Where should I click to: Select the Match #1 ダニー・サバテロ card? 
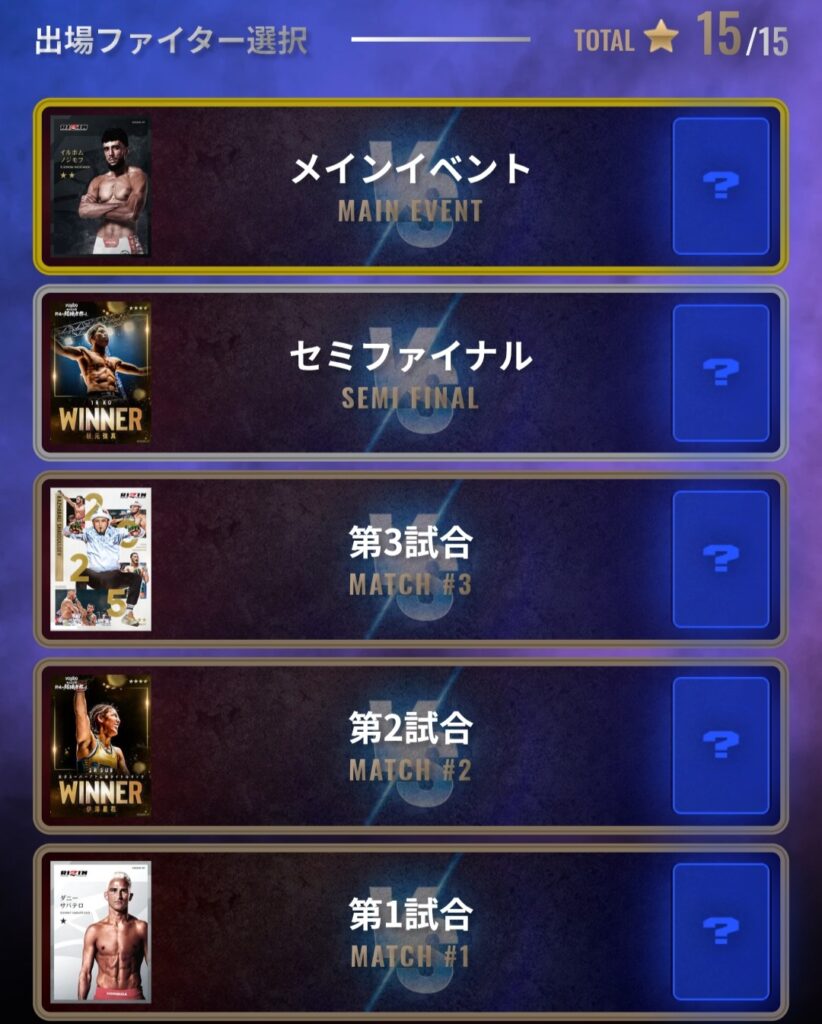tap(101, 931)
